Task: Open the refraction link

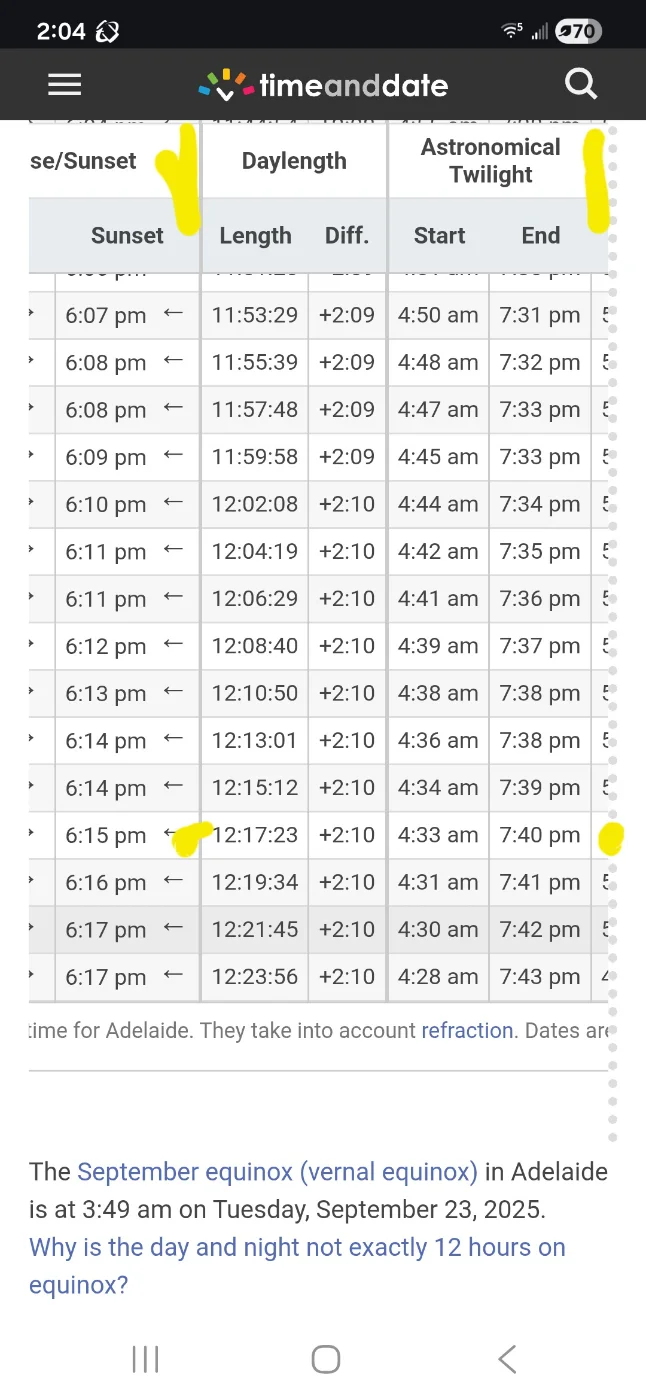Action: point(467,1031)
